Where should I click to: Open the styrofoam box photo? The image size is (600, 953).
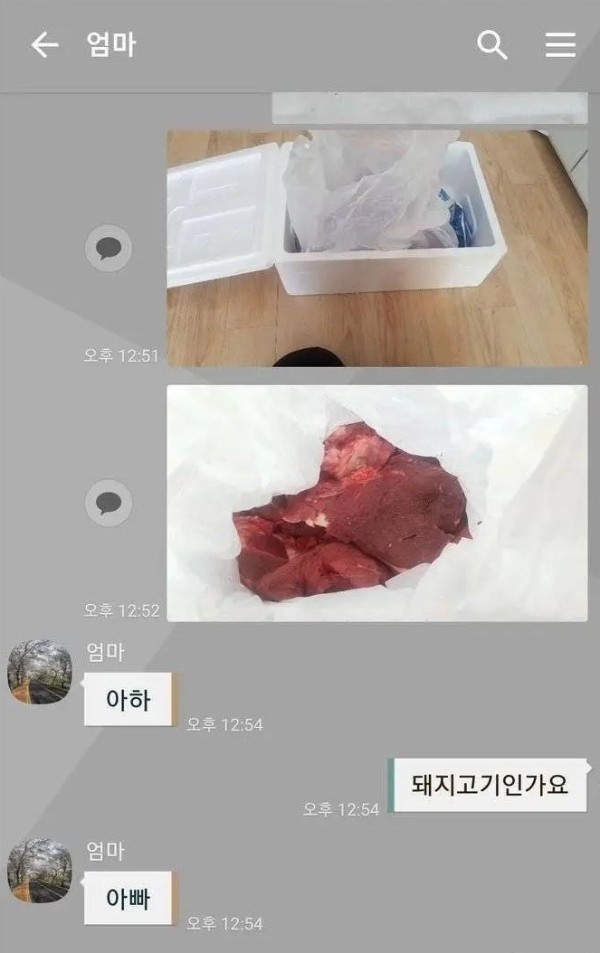(377, 247)
